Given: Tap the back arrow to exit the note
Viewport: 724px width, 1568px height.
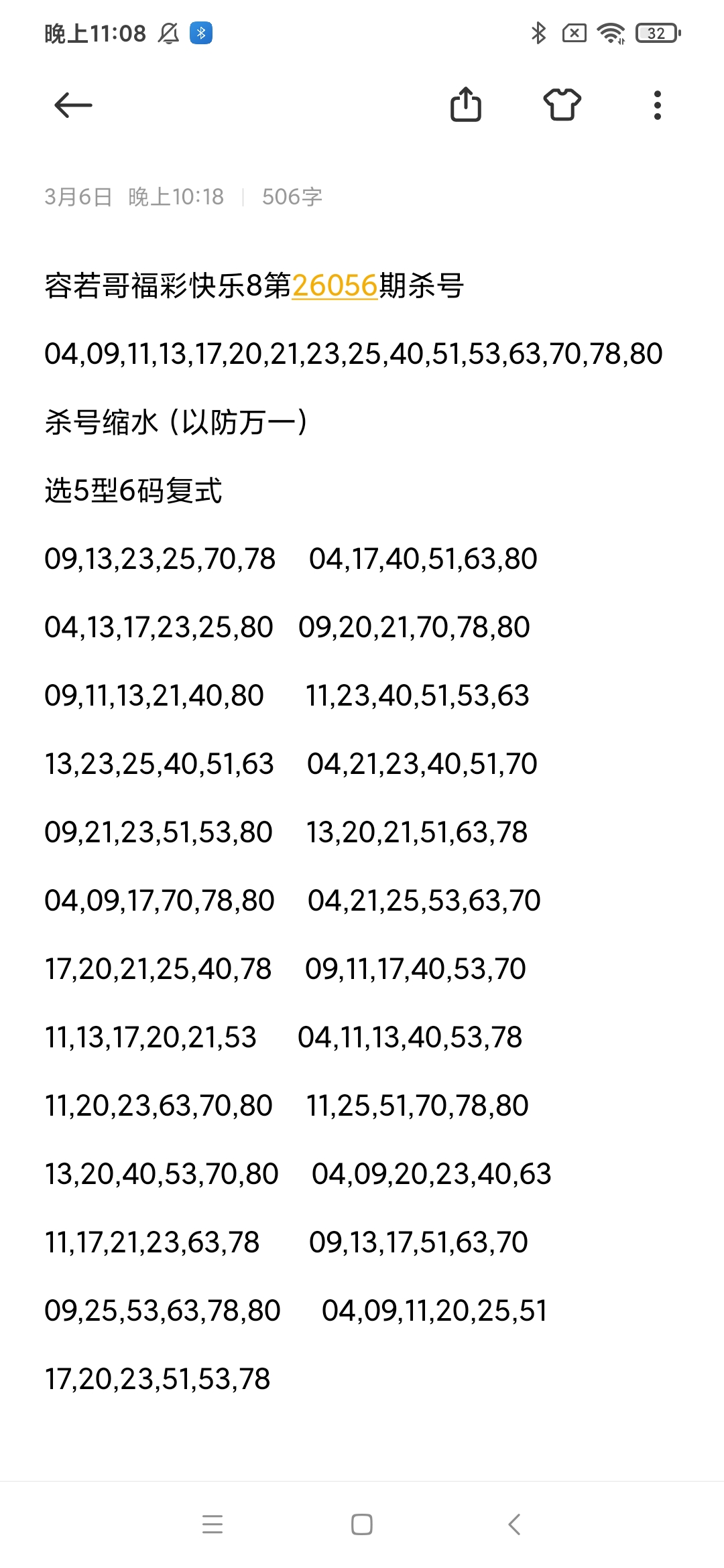Looking at the screenshot, I should click(x=74, y=105).
